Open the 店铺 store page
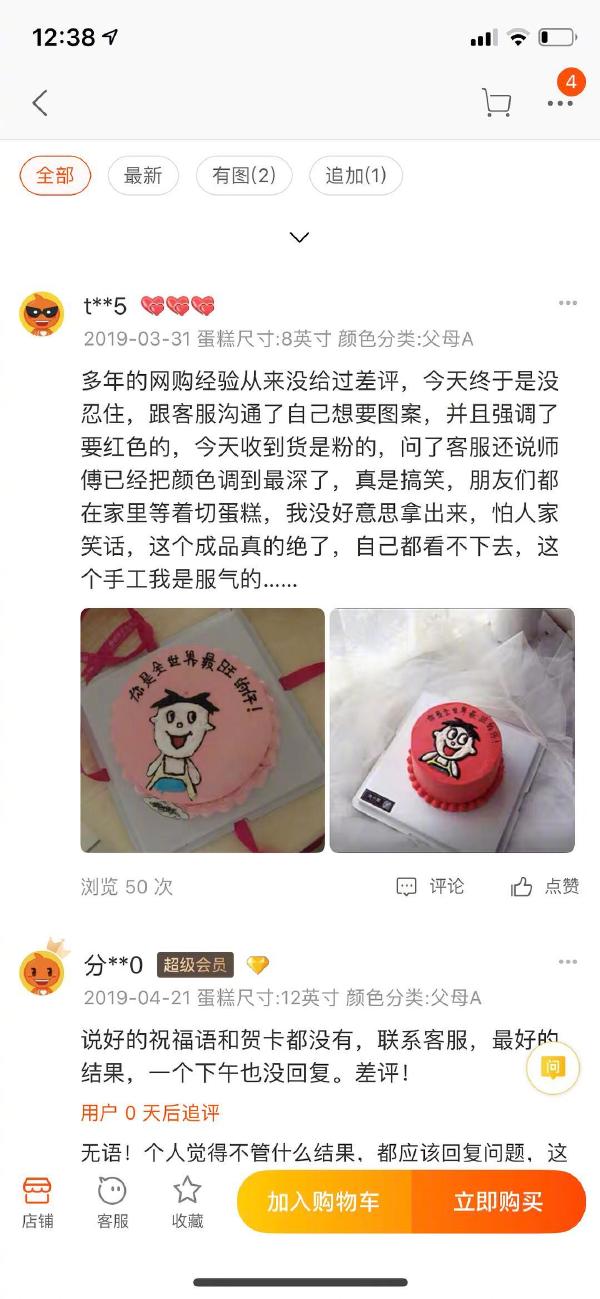The image size is (600, 1299). point(38,1201)
